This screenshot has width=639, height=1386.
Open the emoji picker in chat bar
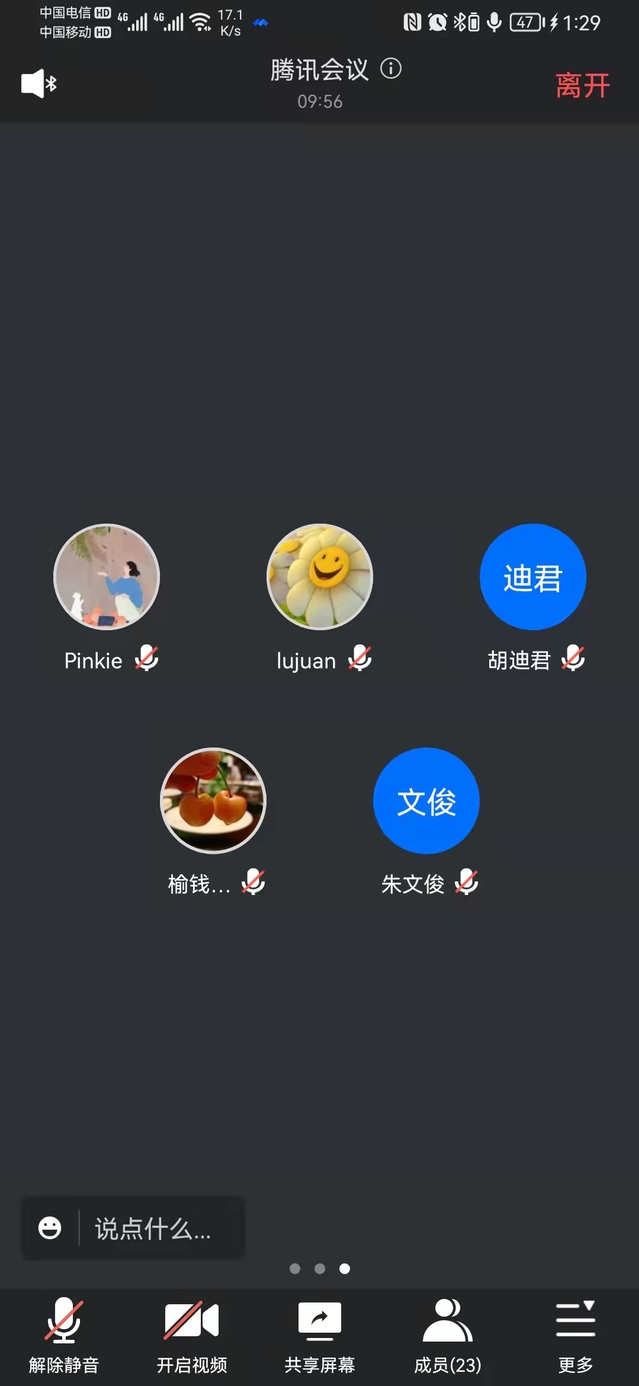click(50, 1228)
